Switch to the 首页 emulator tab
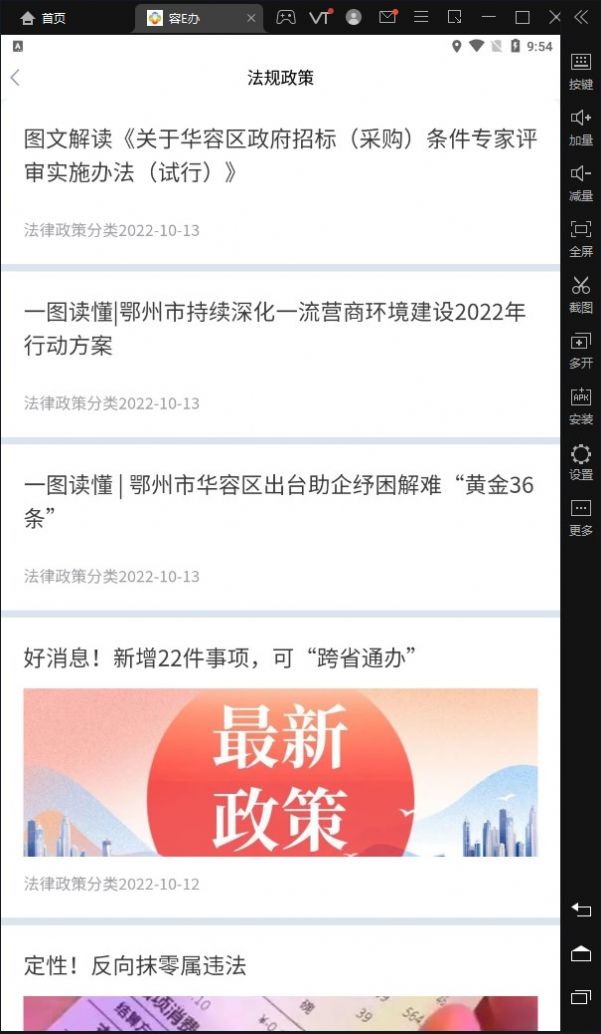The height and width of the screenshot is (1034, 601). click(x=45, y=18)
